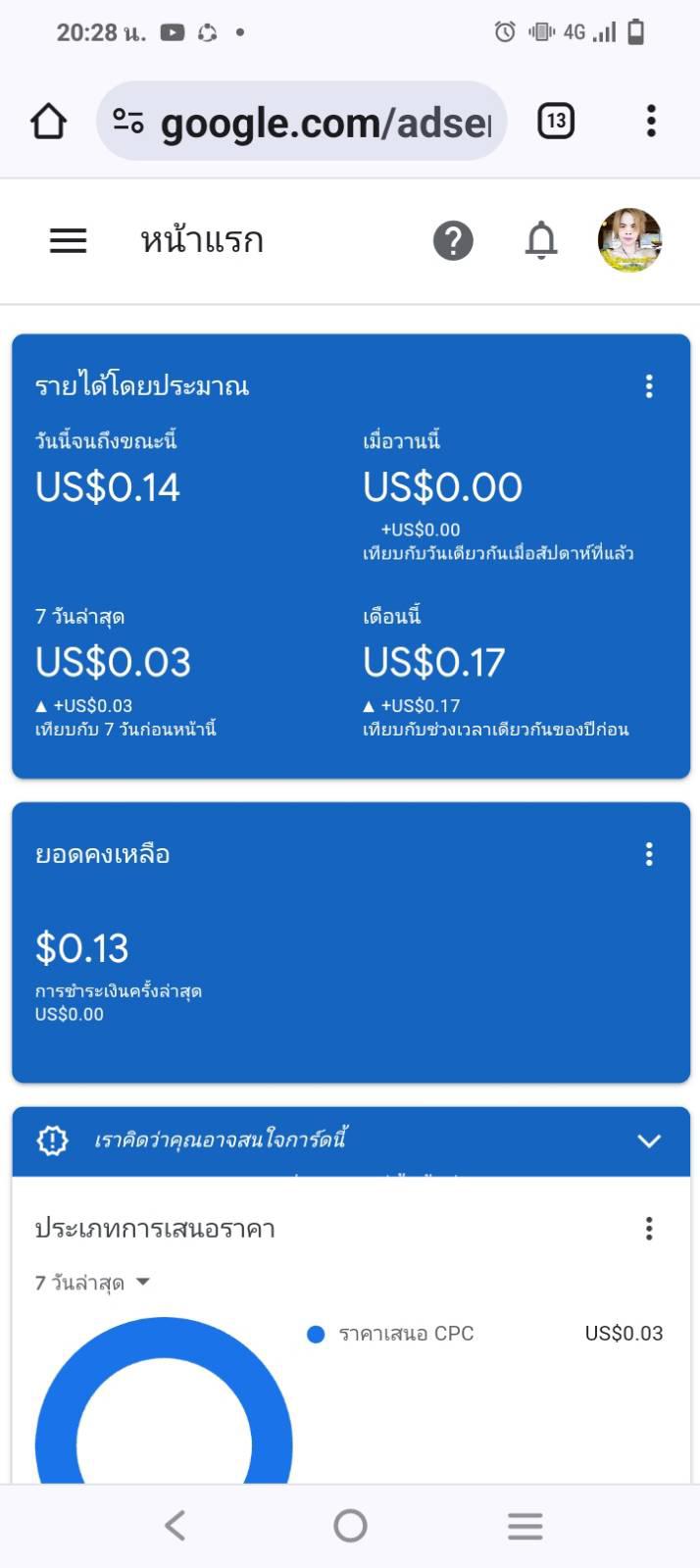Image resolution: width=700 pixels, height=1568 pixels.
Task: Open options for ยอดคงเหลือ card
Action: point(649,854)
